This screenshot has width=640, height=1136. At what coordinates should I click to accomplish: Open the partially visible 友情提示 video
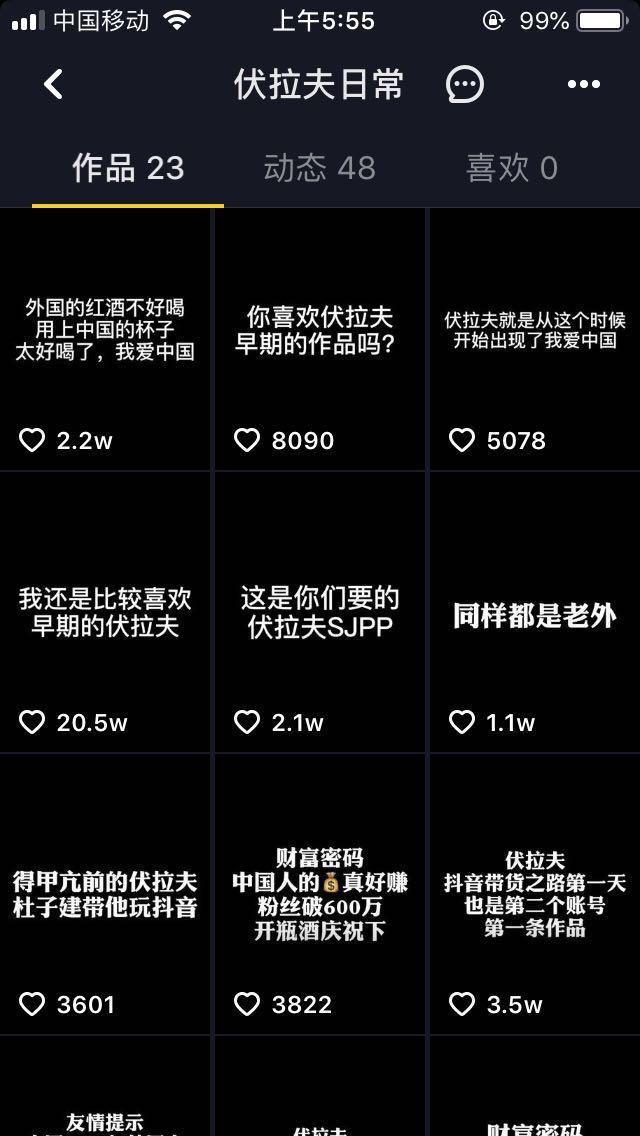pos(105,1100)
